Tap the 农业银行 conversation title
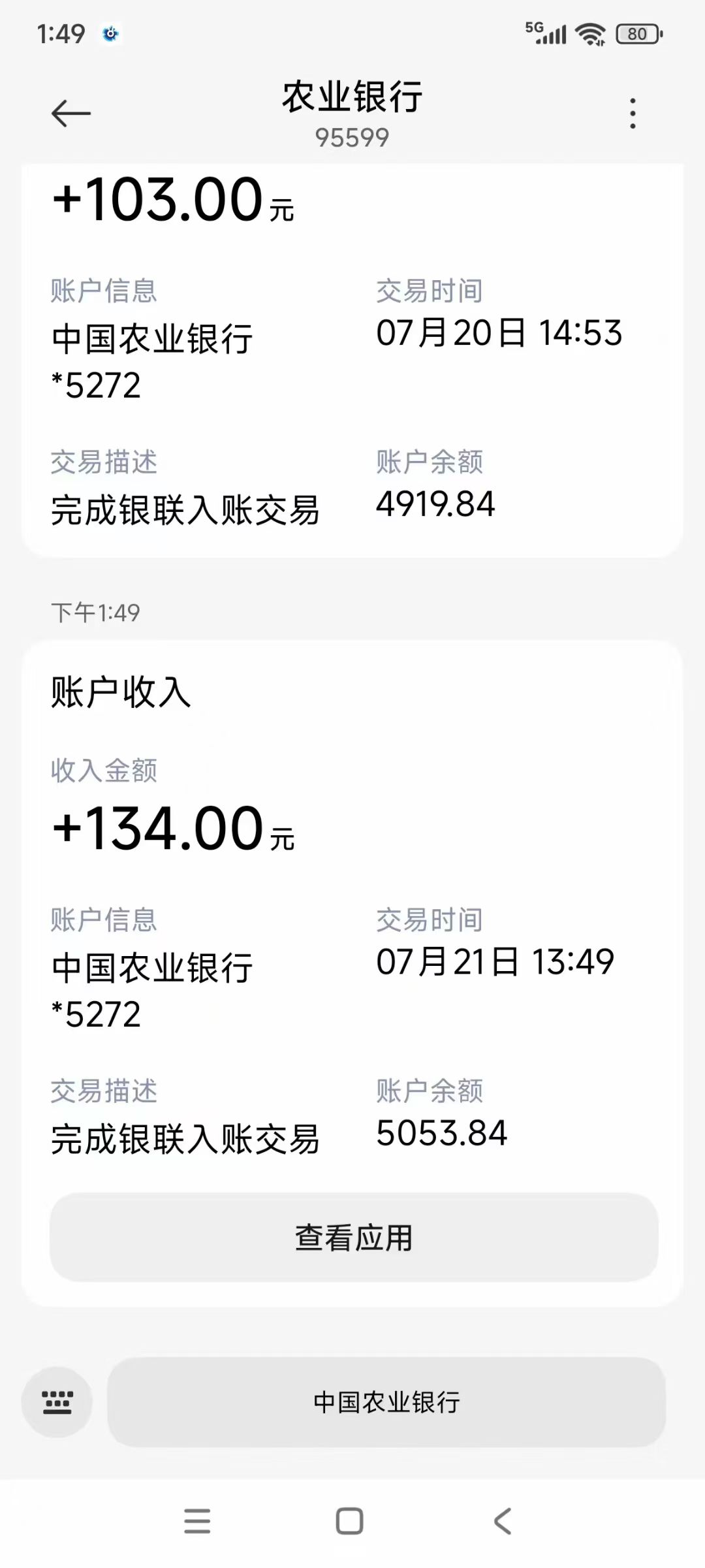Viewport: 705px width, 1568px height. point(351,95)
